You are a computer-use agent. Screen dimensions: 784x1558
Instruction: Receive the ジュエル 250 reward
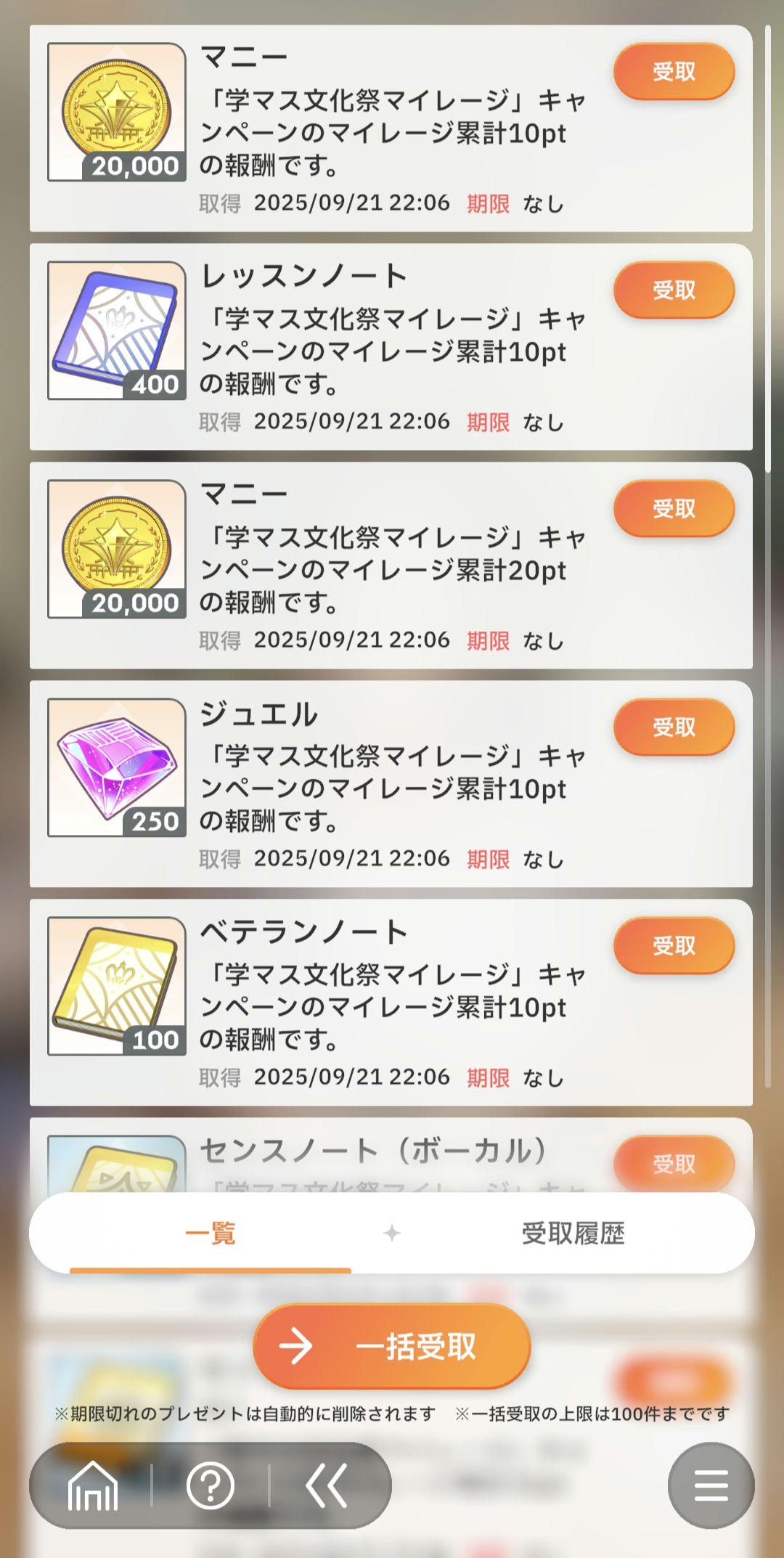pos(674,727)
